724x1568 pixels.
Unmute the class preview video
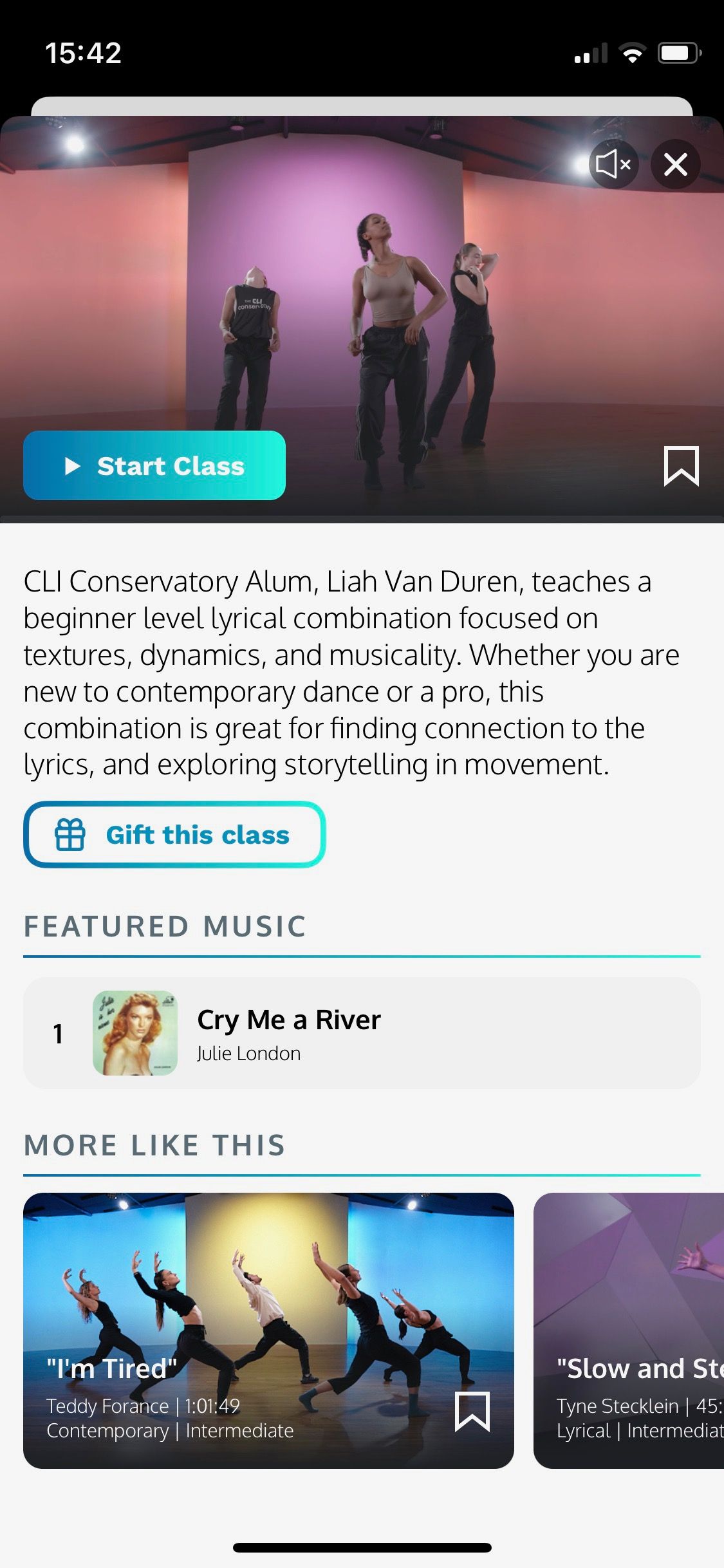coord(613,165)
